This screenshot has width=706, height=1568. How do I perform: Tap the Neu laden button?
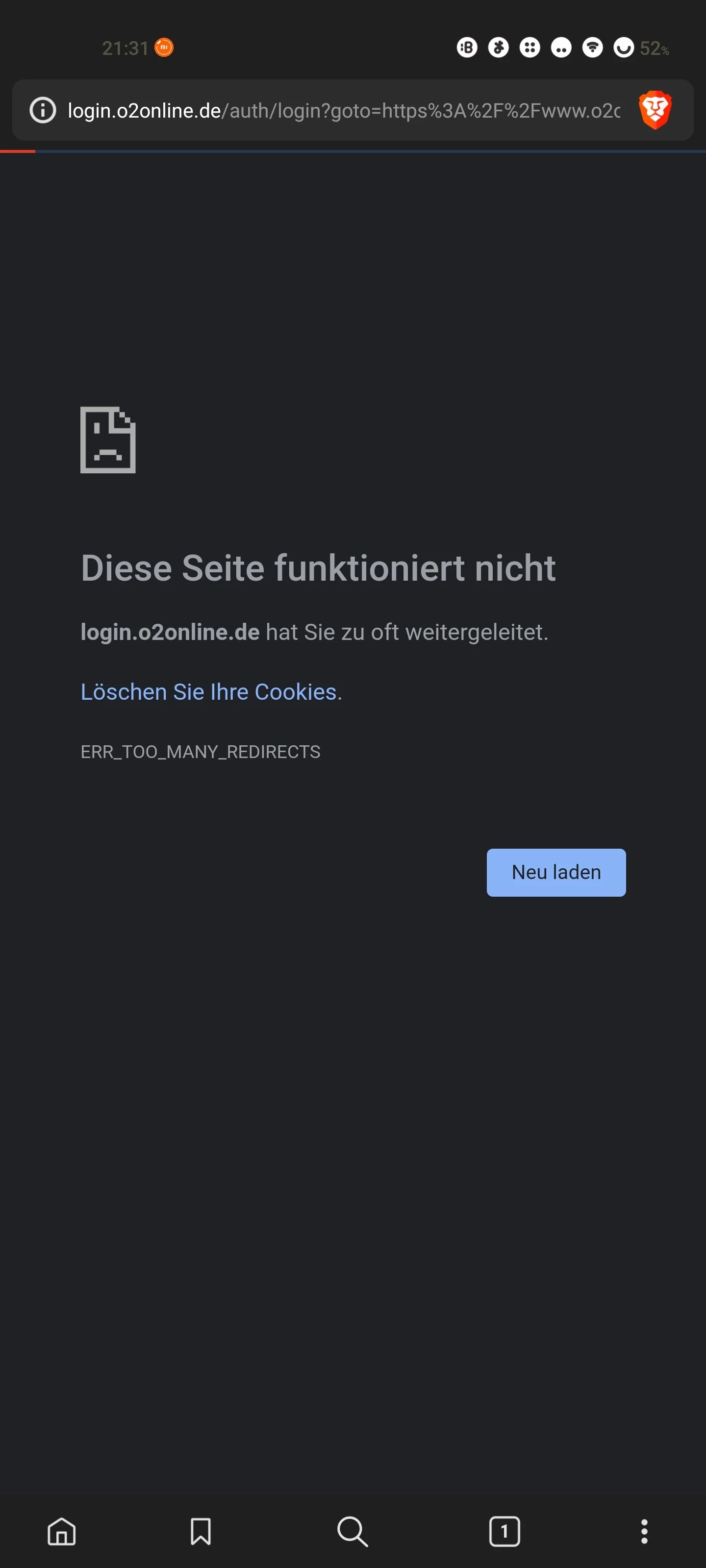coord(555,872)
